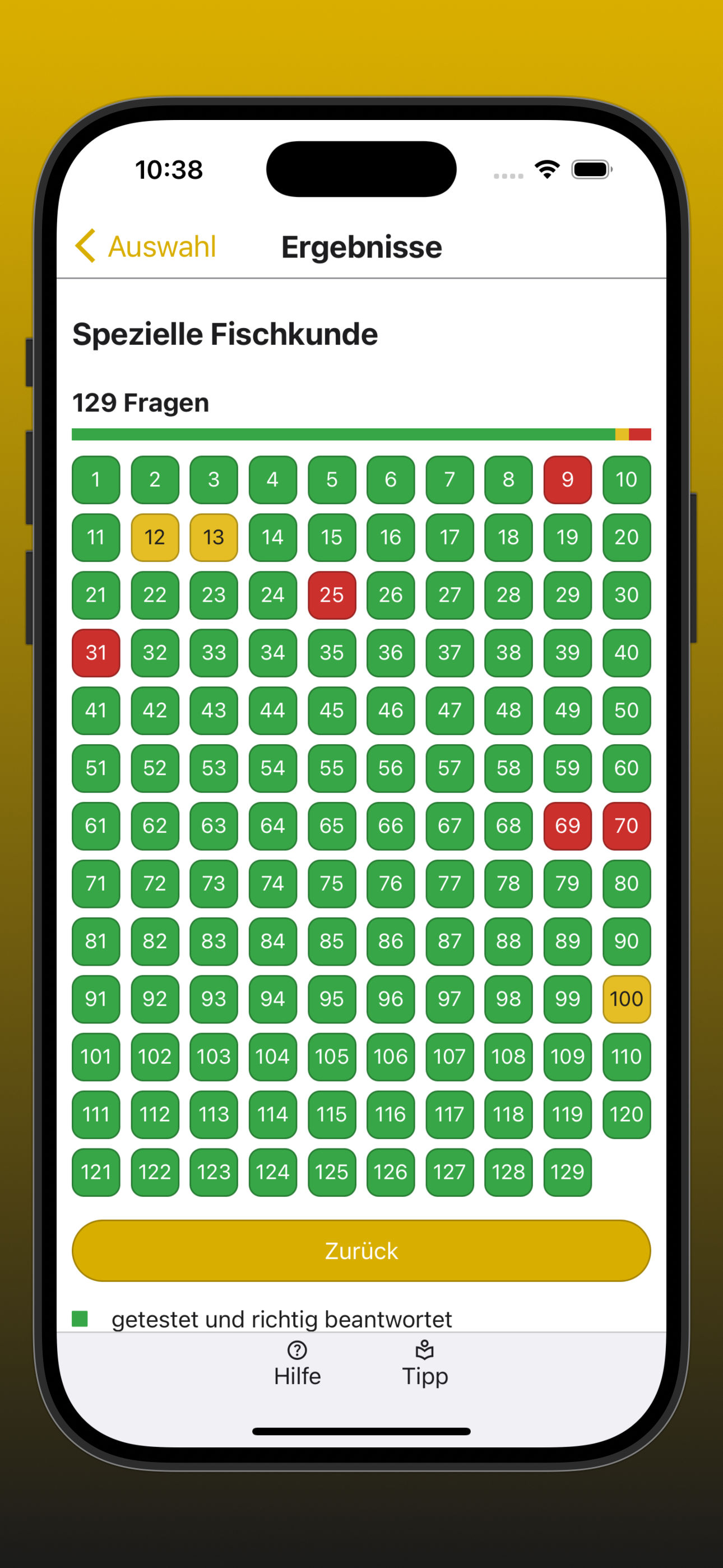Select yellow question 12

155,537
